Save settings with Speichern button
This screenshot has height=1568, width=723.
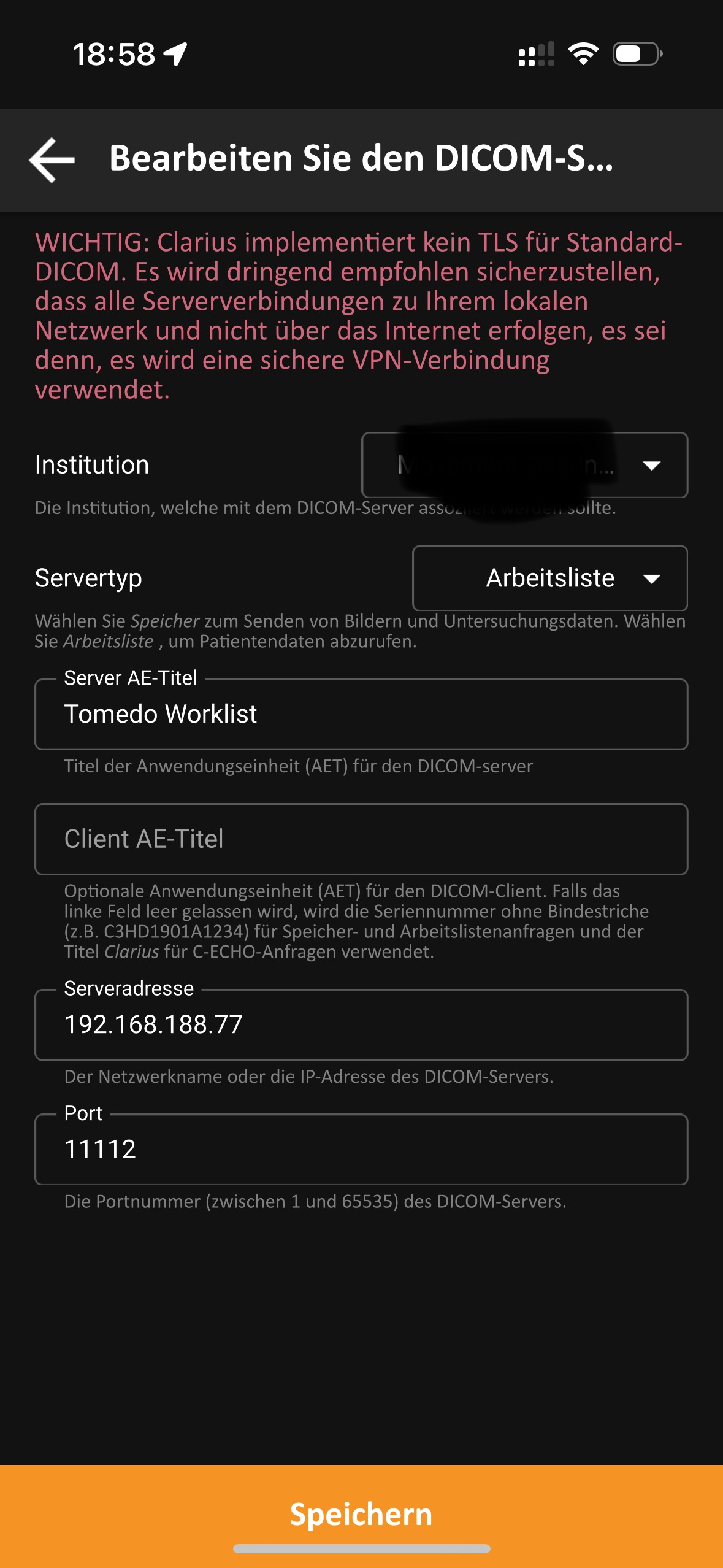coord(361,1515)
